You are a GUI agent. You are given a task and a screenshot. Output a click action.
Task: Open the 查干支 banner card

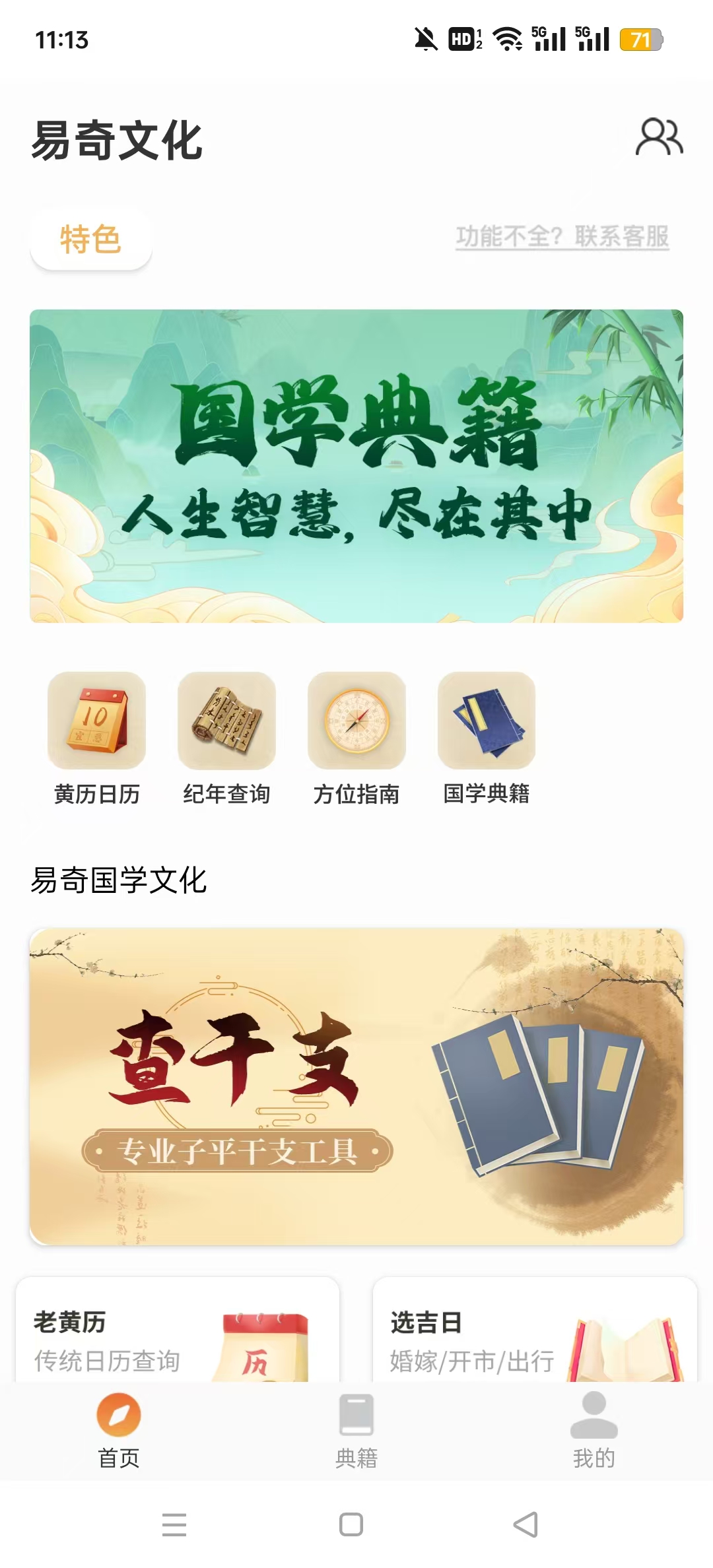click(356, 1086)
